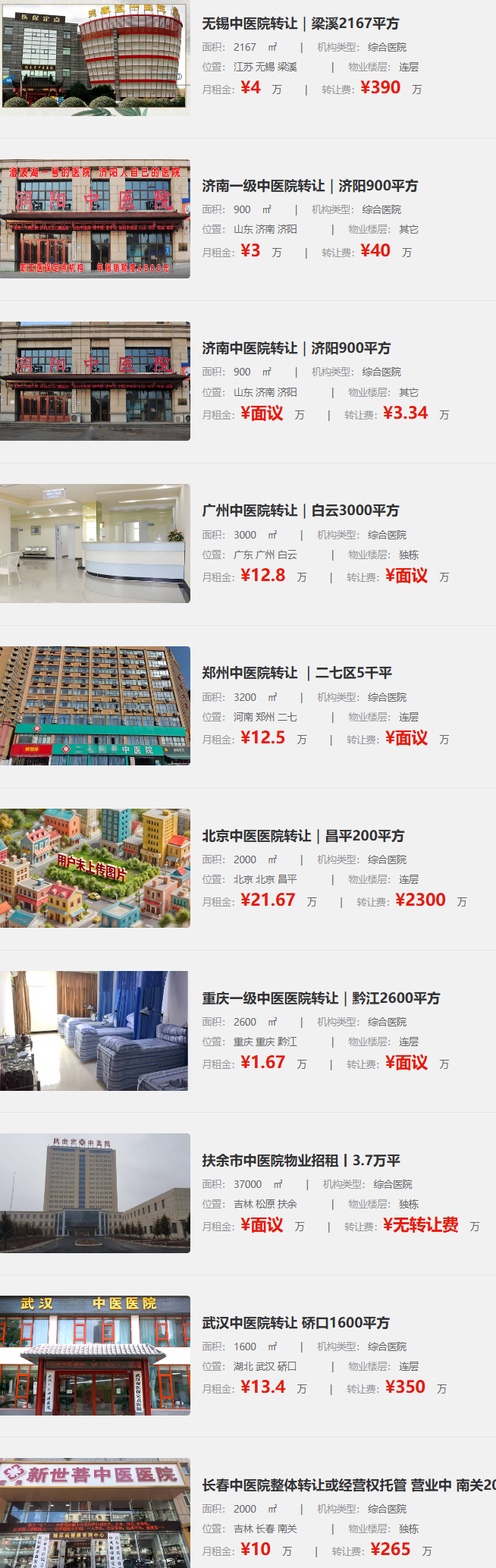
Task: Open the 无锡中医院转让 梁溪2167平方 listing
Action: [x=300, y=24]
